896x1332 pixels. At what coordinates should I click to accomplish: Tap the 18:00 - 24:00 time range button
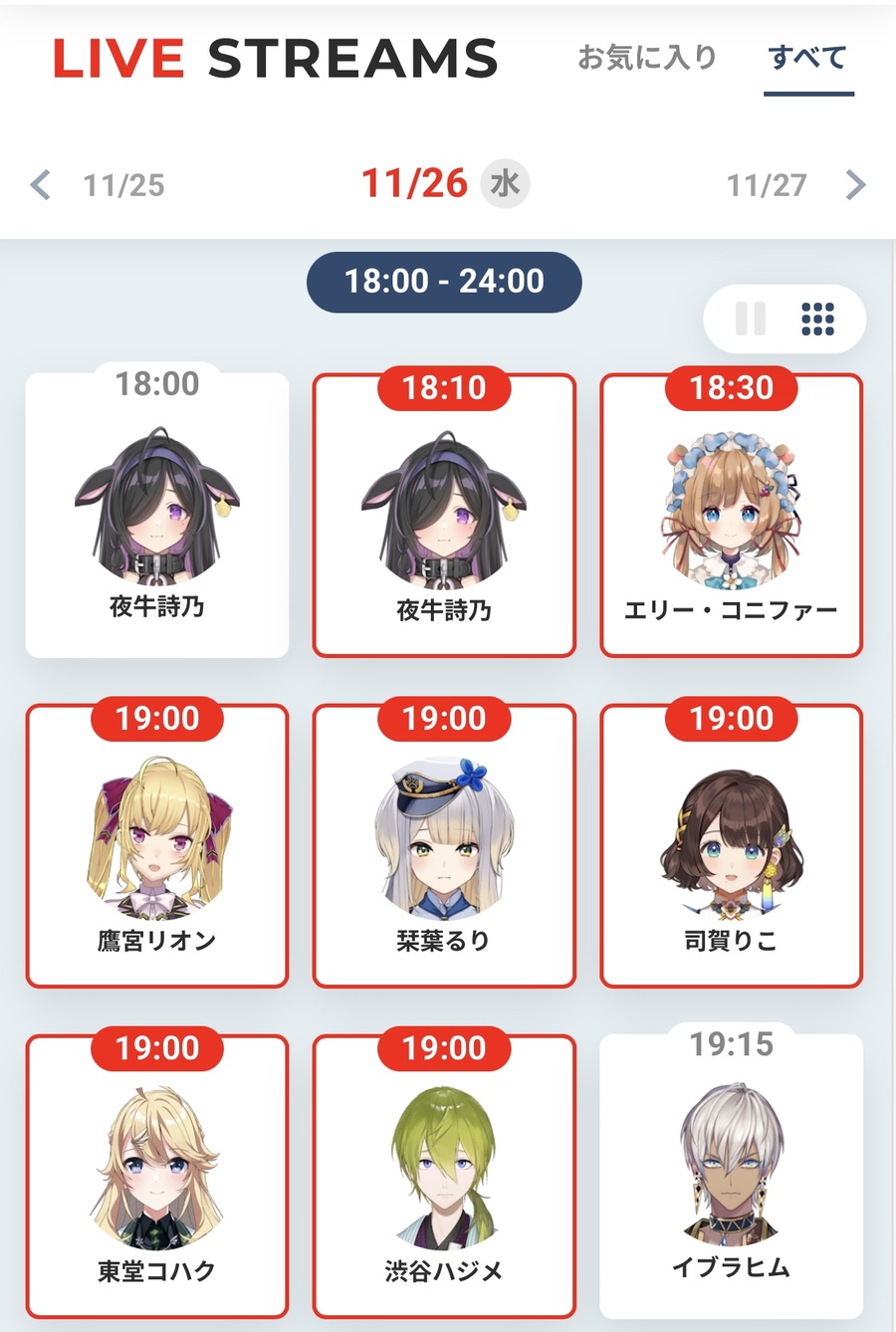click(x=444, y=282)
